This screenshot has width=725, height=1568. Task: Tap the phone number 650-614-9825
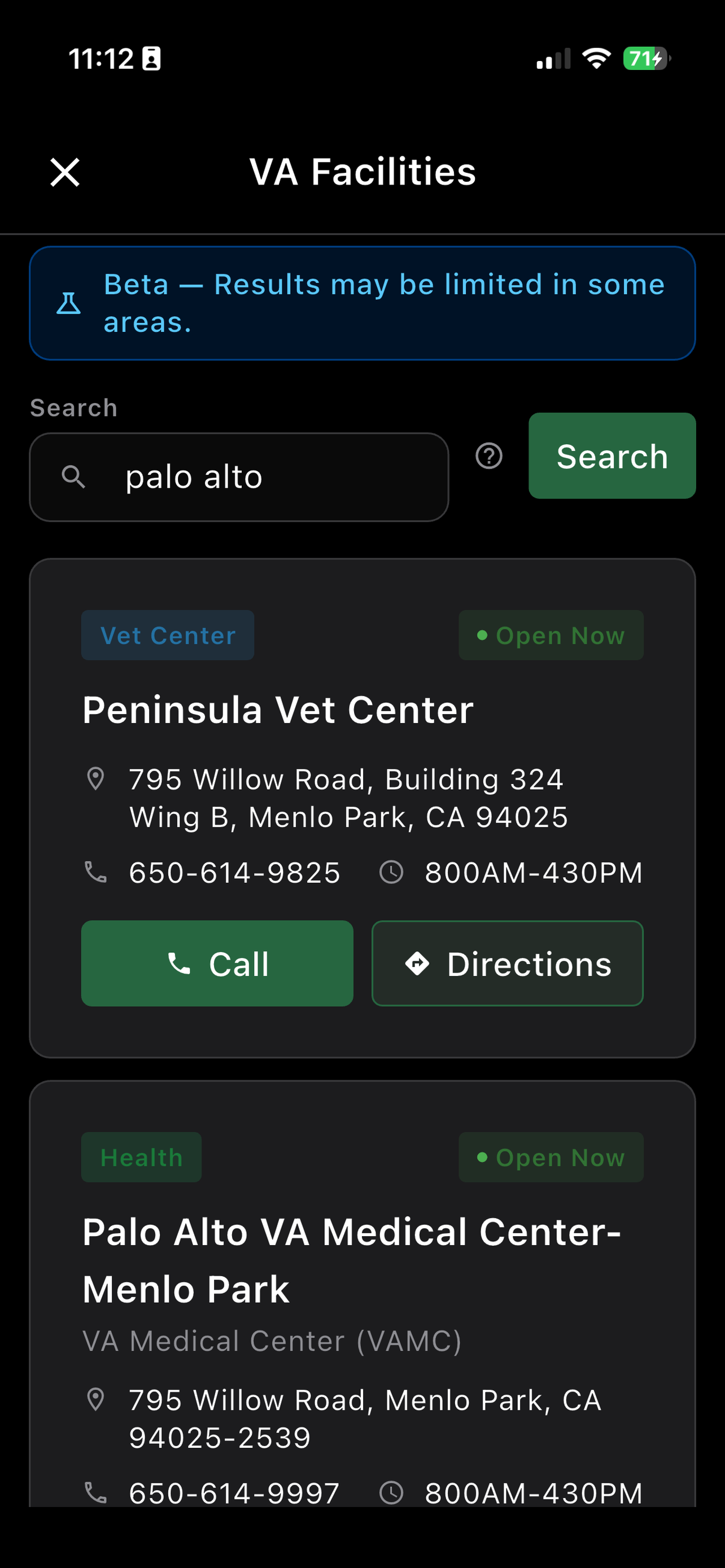[x=234, y=871]
